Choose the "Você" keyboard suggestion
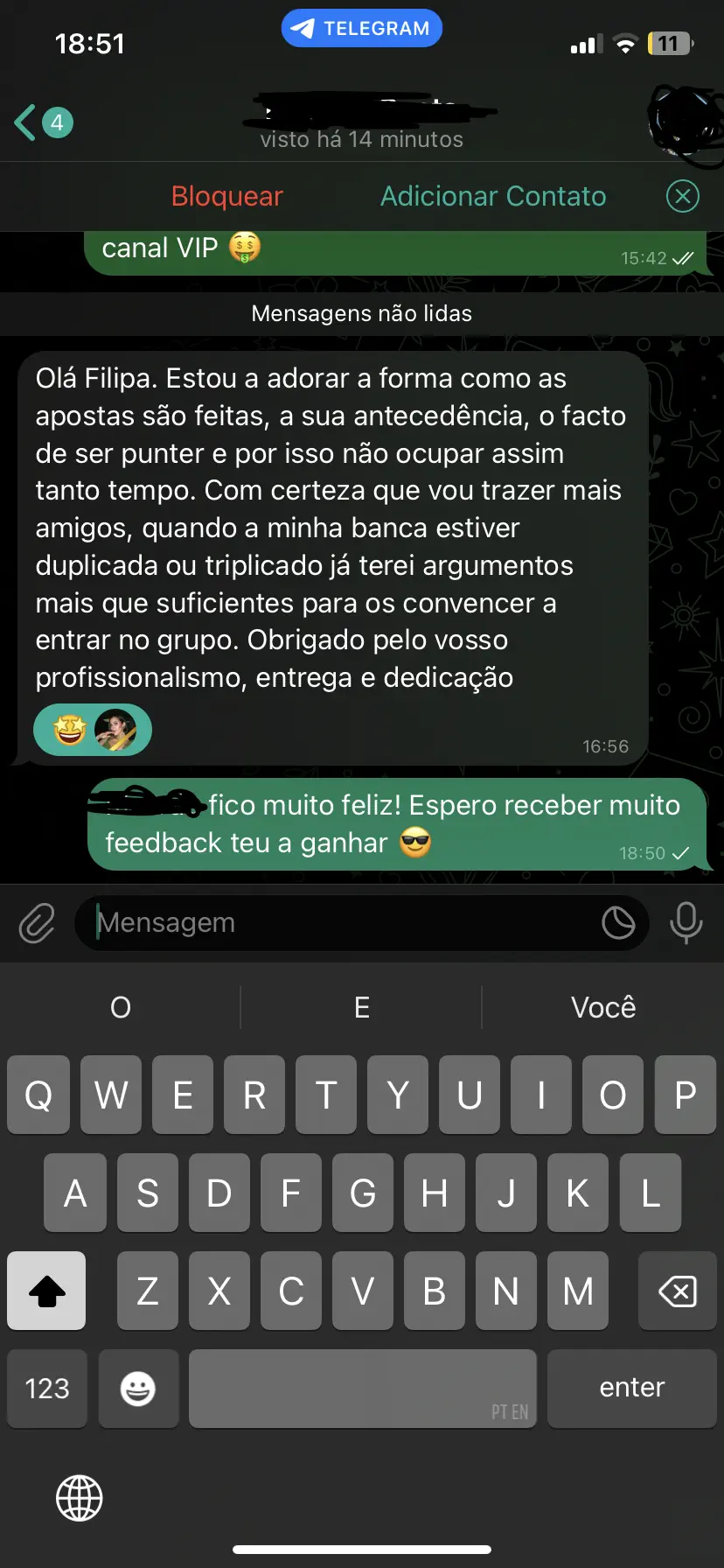 tap(603, 1007)
